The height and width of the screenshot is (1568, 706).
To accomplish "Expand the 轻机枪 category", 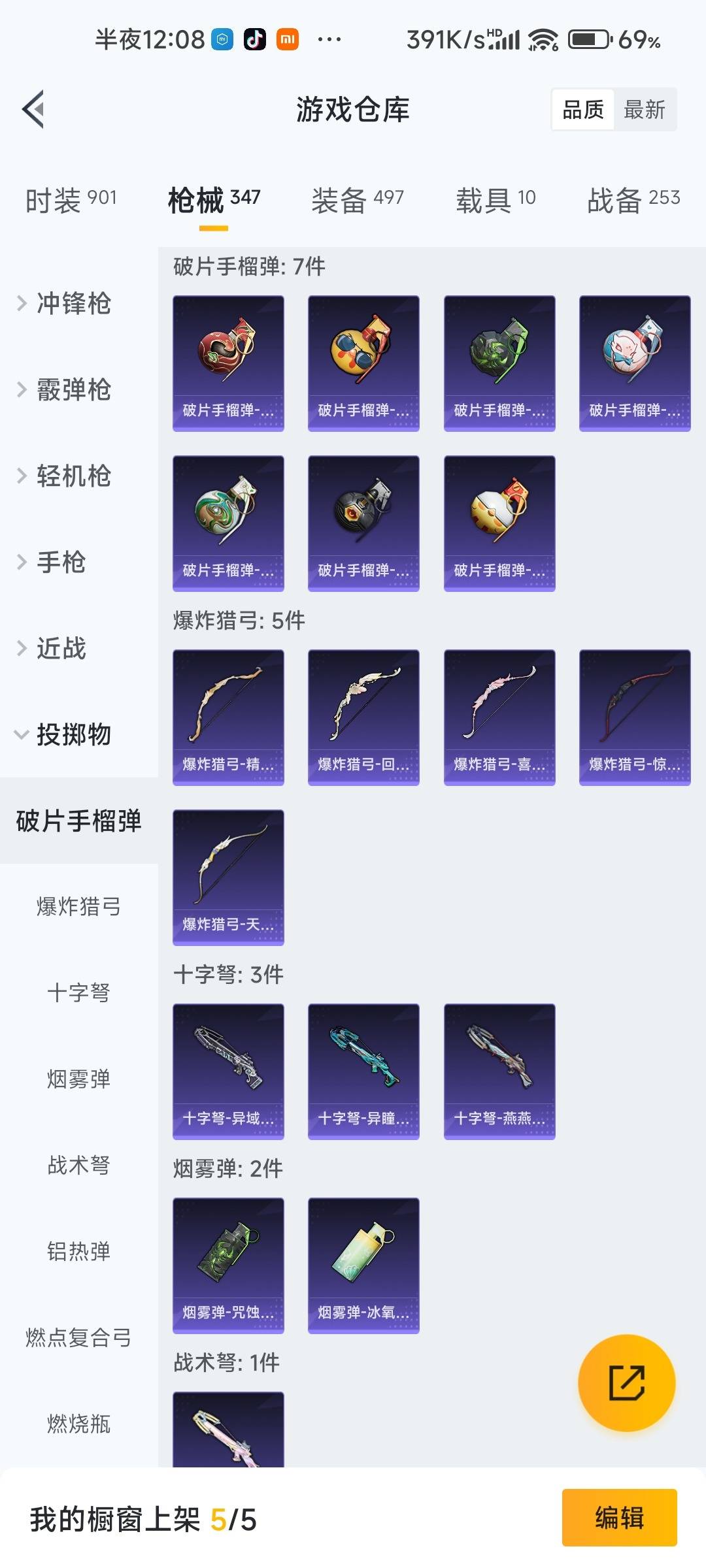I will [73, 476].
